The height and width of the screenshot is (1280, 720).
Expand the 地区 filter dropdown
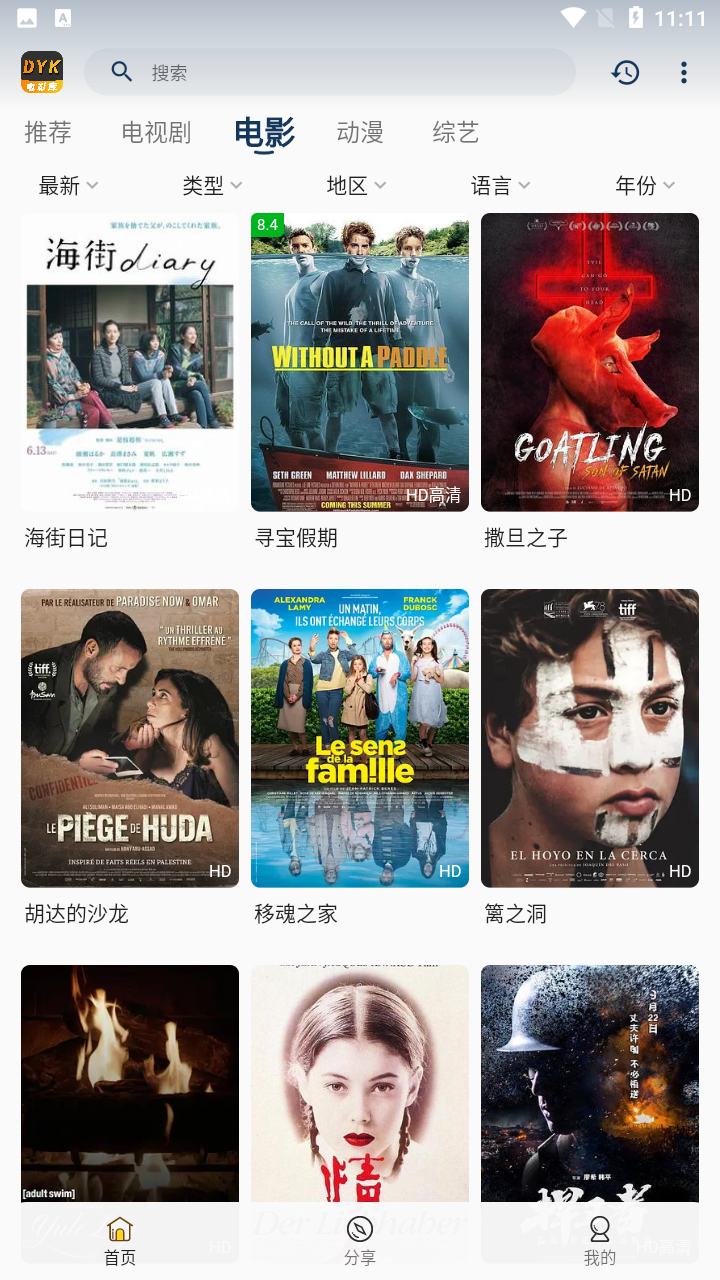[x=356, y=185]
